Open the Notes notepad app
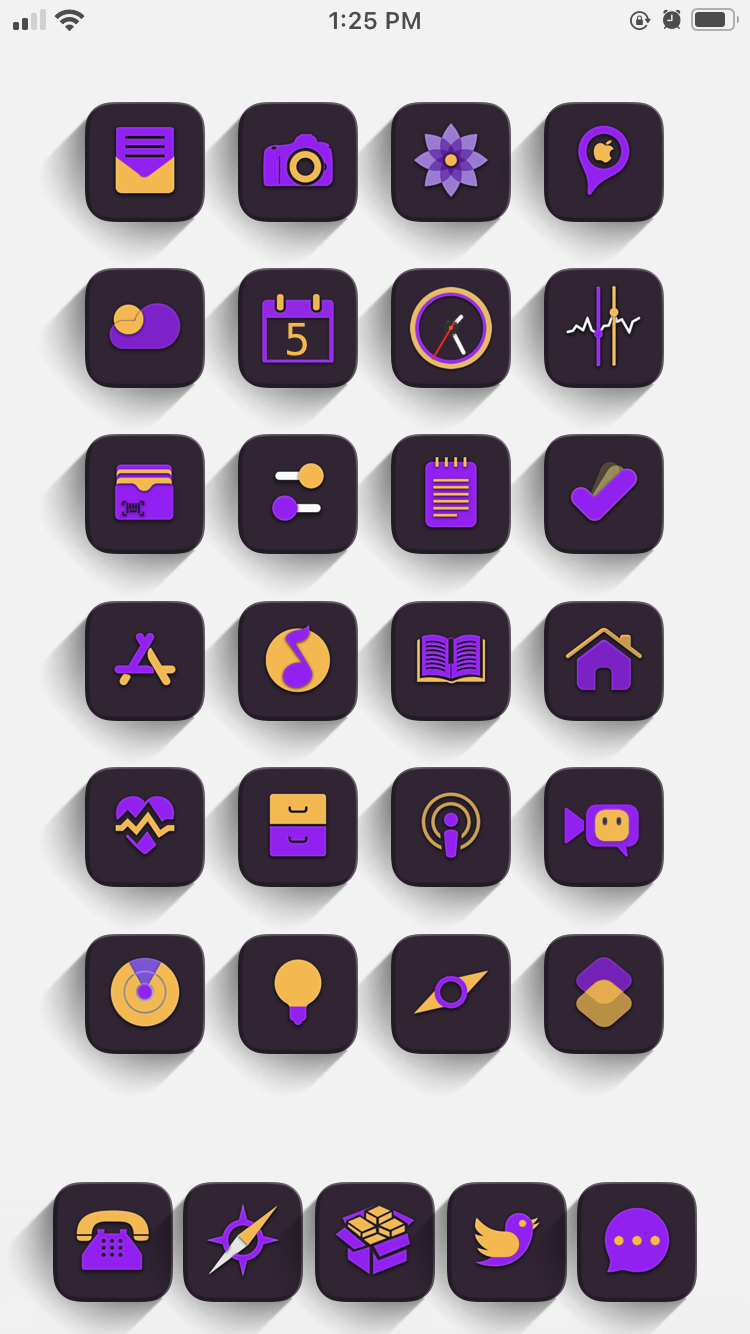750x1334 pixels. click(451, 494)
